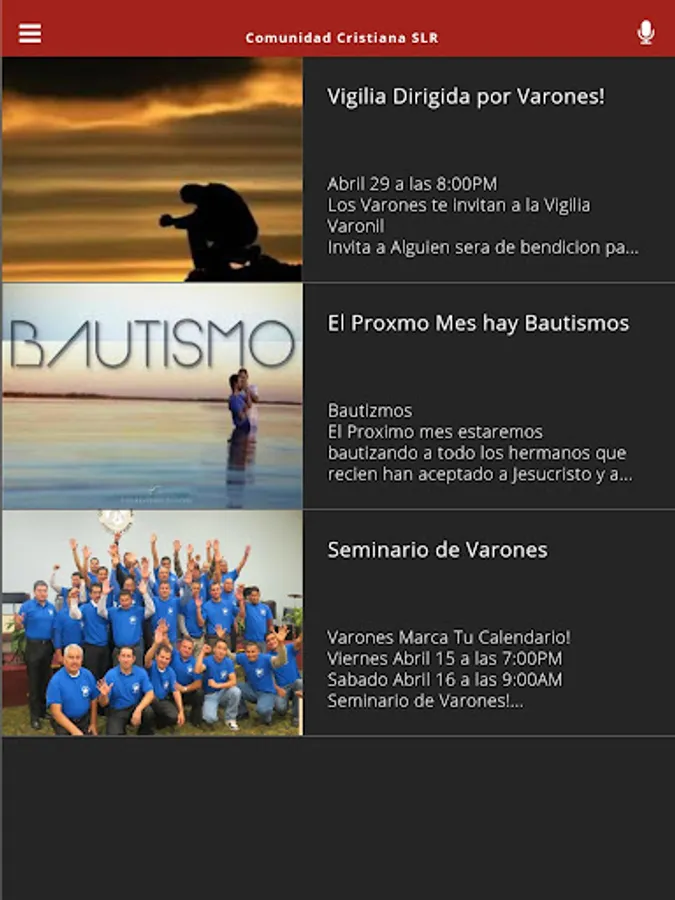The height and width of the screenshot is (900, 675).
Task: Tap the microphone icon in the header
Action: point(646,33)
